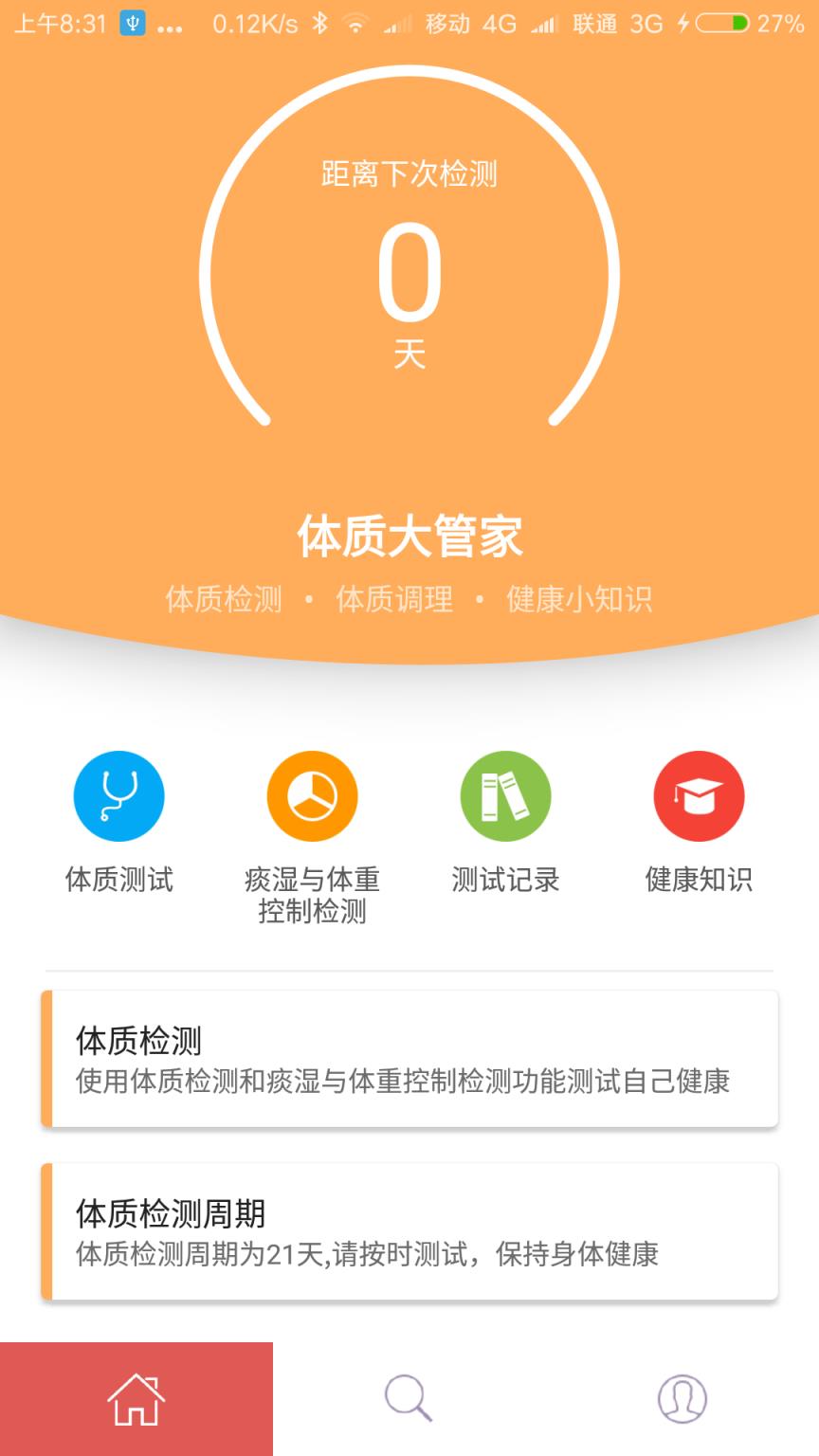Tap the Wi-Fi icon in status bar

(x=356, y=24)
